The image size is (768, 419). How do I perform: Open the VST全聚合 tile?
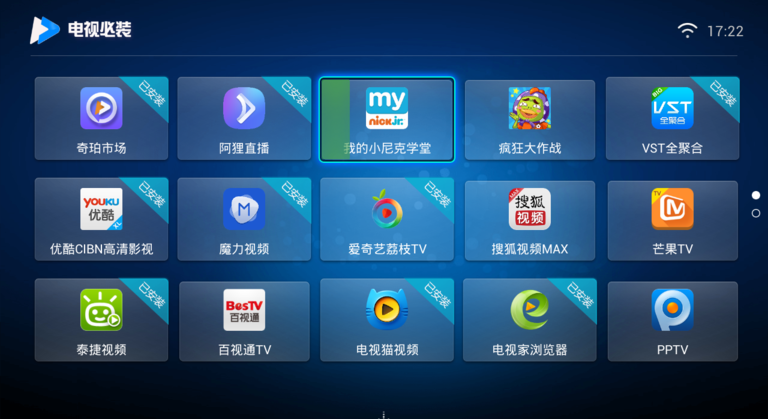(x=672, y=118)
